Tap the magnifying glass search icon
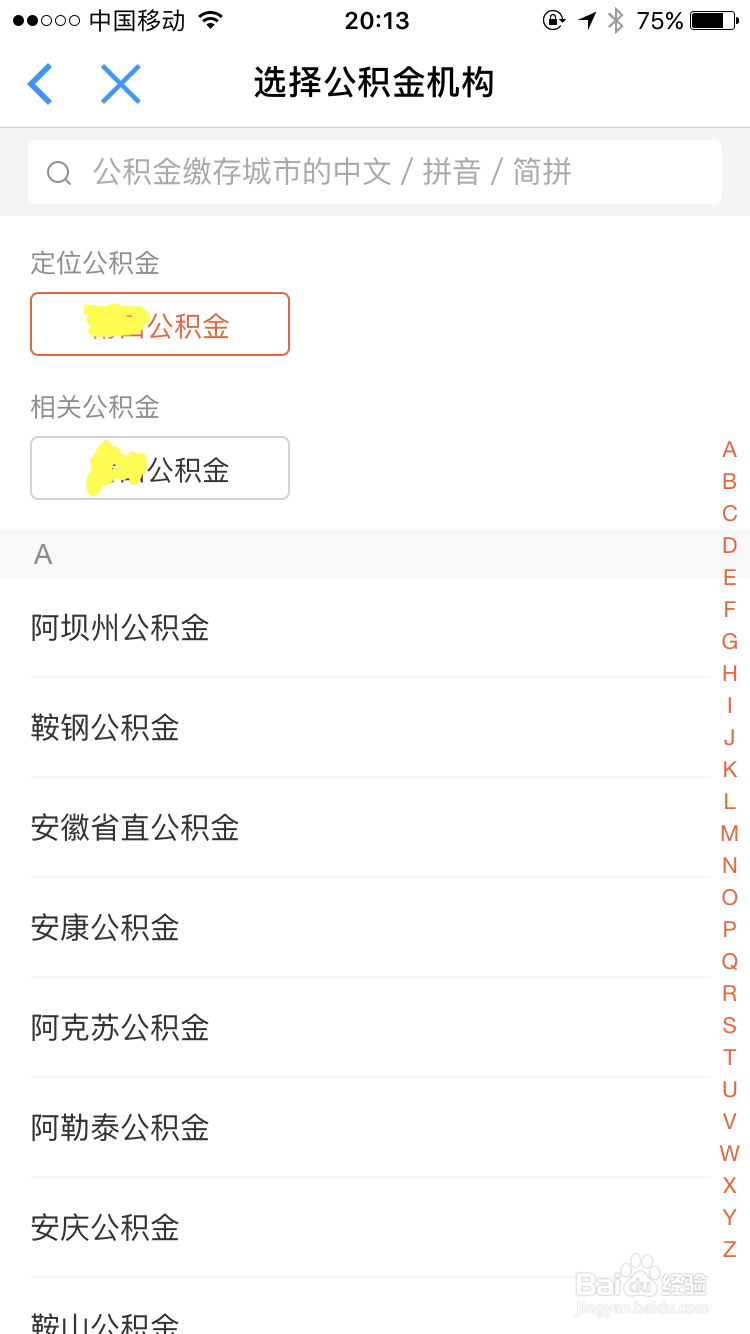The width and height of the screenshot is (750, 1334). coord(58,172)
